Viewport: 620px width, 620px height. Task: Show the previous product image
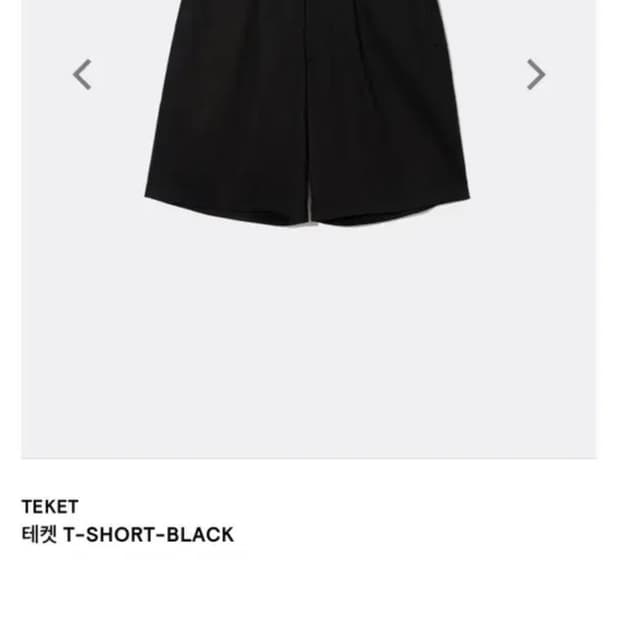[82, 75]
